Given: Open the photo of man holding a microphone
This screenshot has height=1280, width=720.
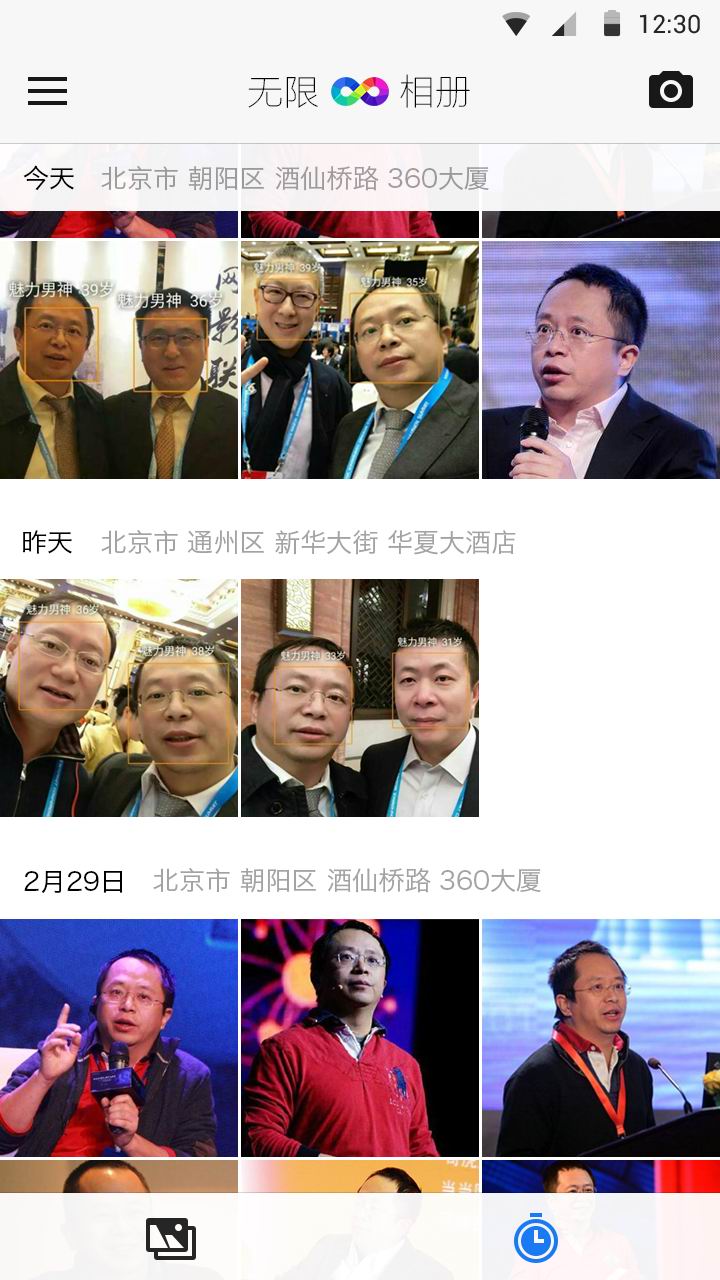Looking at the screenshot, I should point(600,358).
